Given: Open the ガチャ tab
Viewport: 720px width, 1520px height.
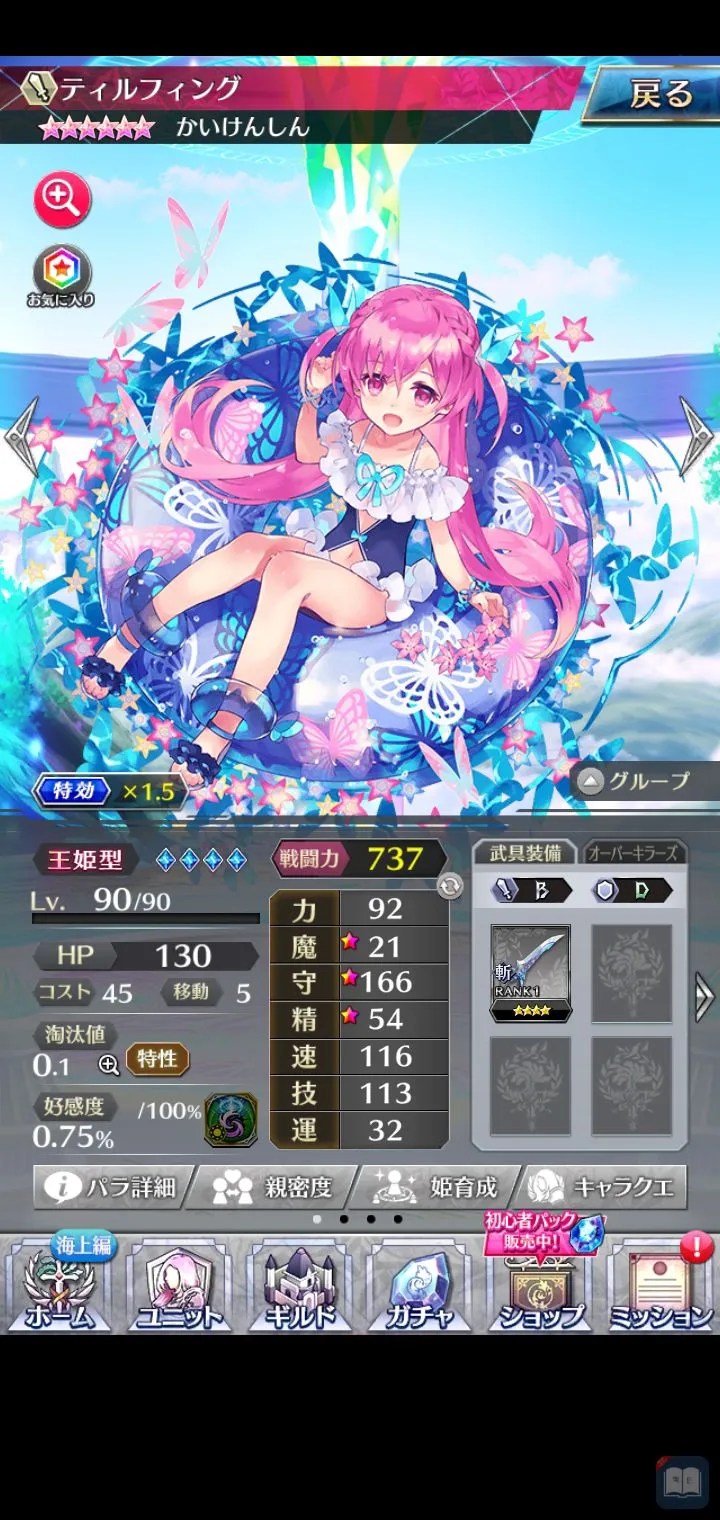Looking at the screenshot, I should (420, 1287).
